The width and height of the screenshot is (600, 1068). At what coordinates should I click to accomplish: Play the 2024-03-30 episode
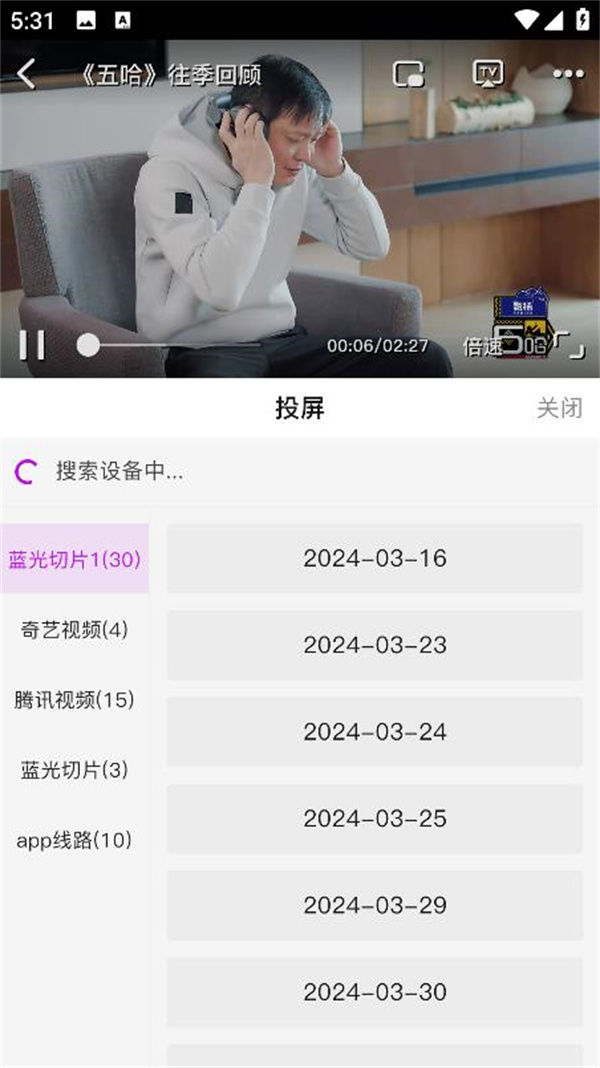point(375,992)
